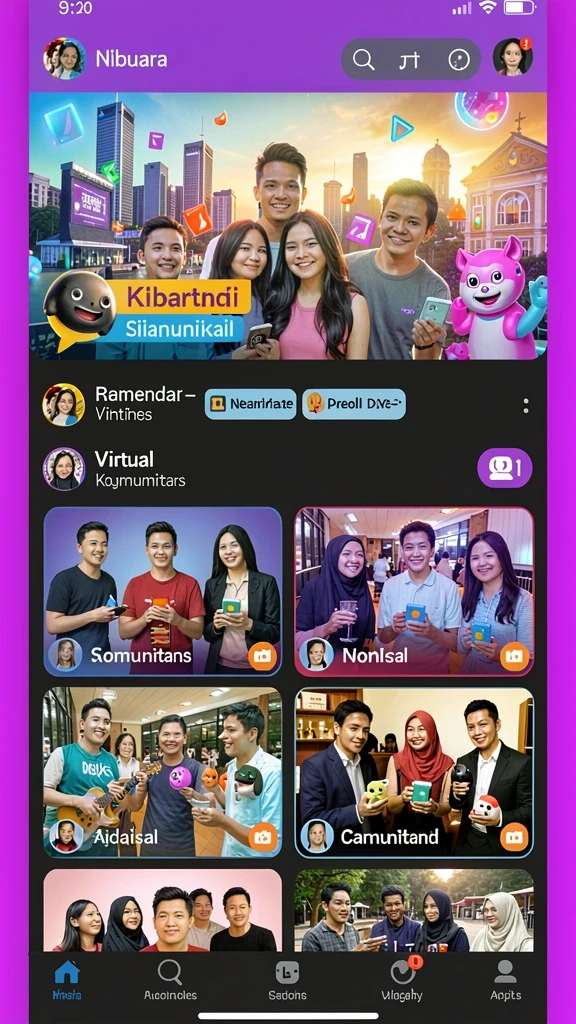Screen dimensions: 576x1024
Task: Switch to the Sadons tab
Action: tap(287, 981)
